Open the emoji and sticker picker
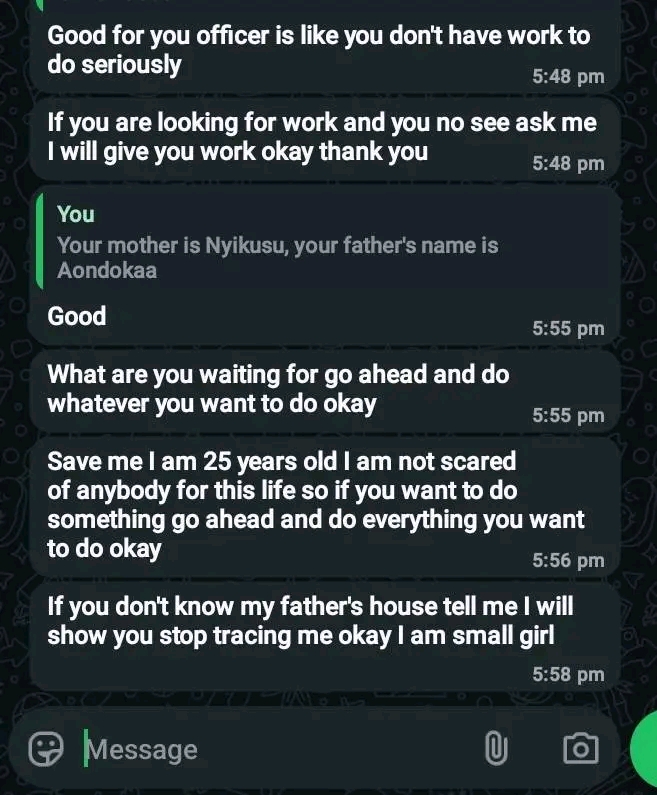The width and height of the screenshot is (657, 795). (46, 749)
